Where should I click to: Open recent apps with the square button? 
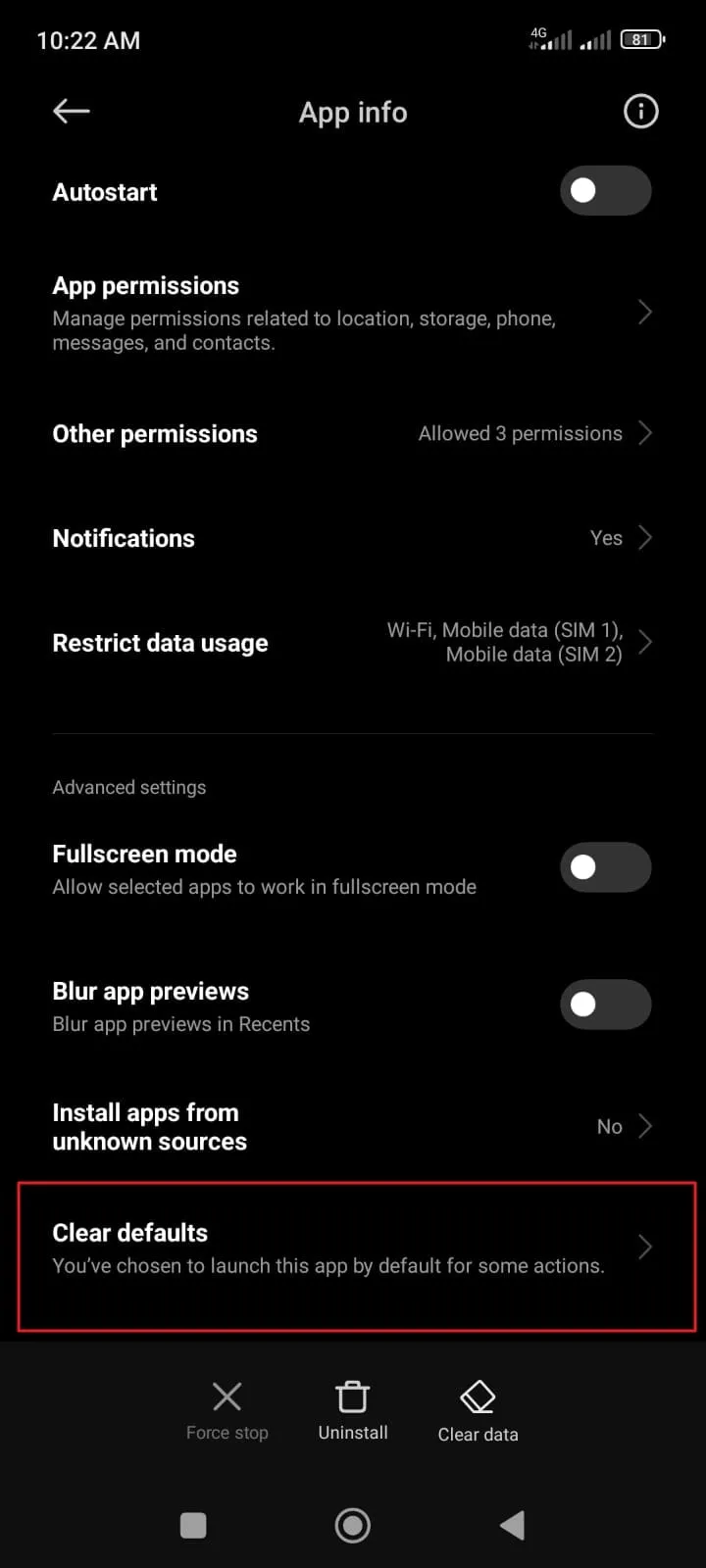(x=193, y=1525)
